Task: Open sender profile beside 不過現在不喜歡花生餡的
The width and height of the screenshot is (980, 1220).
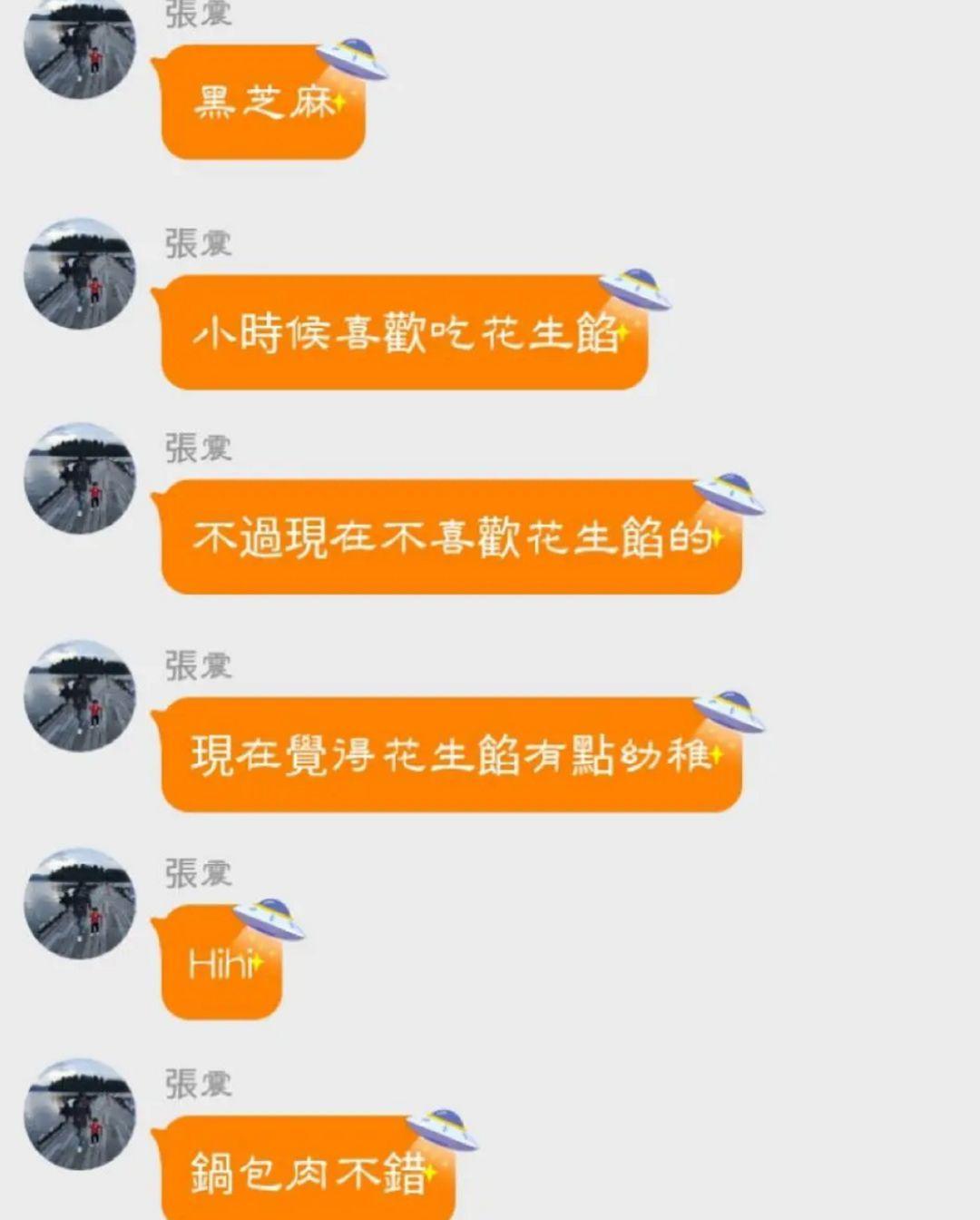Action: pos(79,477)
